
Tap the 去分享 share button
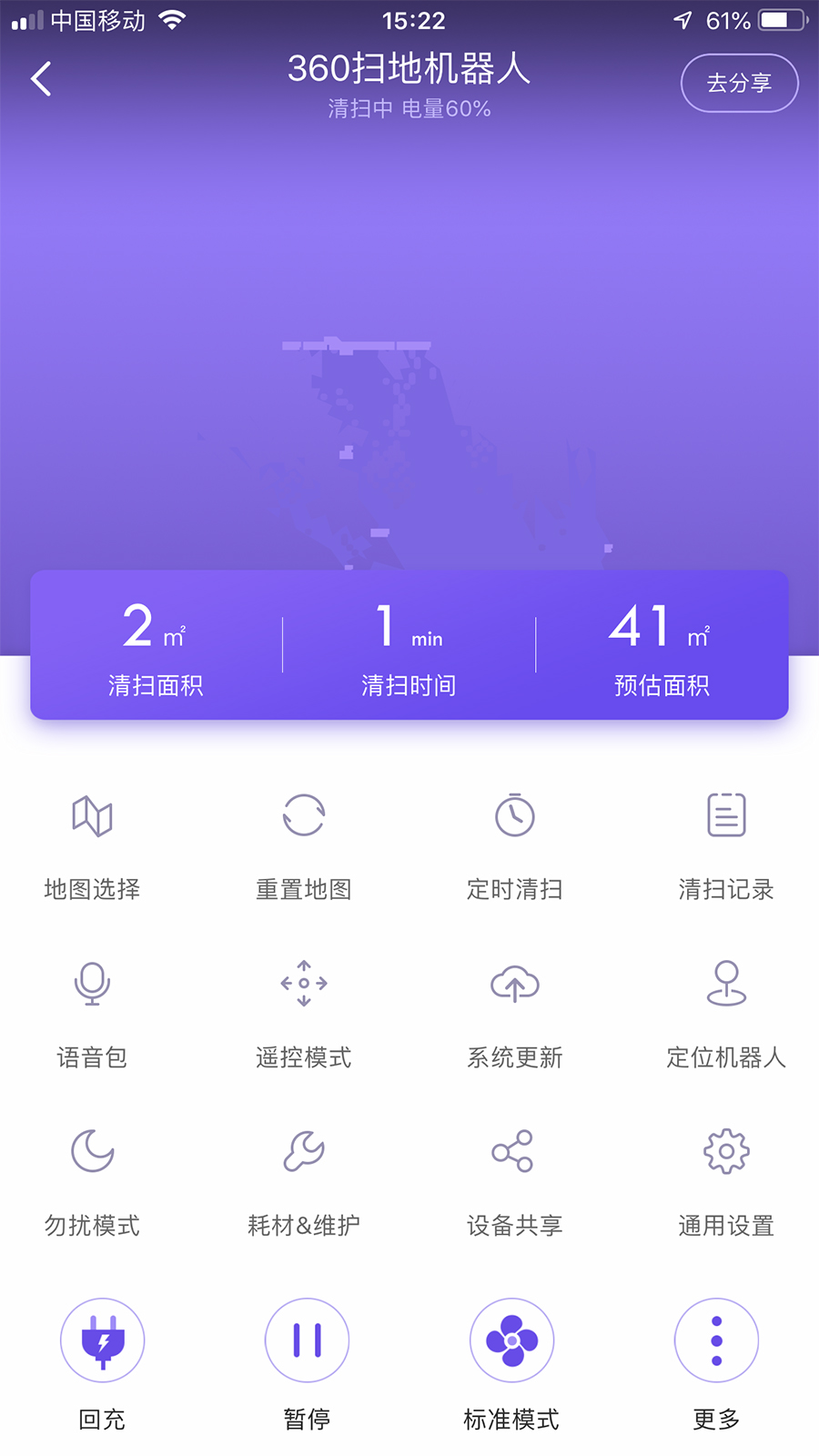coord(739,83)
